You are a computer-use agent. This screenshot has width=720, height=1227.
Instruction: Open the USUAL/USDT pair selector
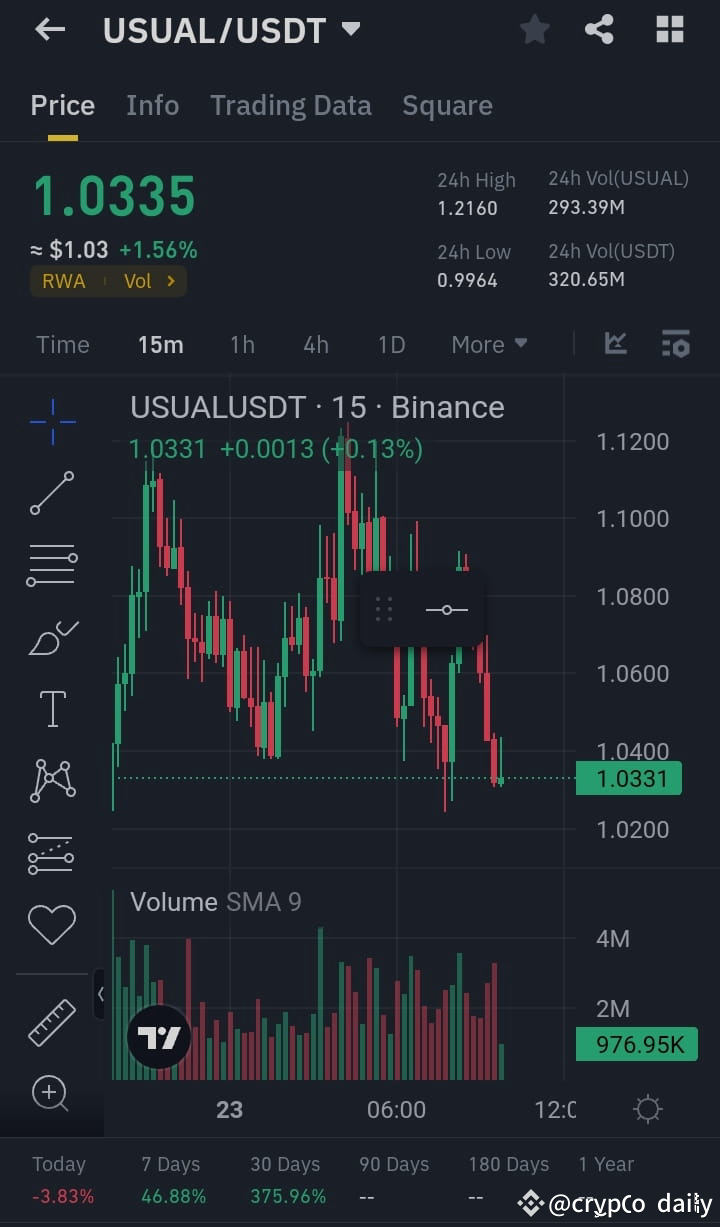pos(228,29)
